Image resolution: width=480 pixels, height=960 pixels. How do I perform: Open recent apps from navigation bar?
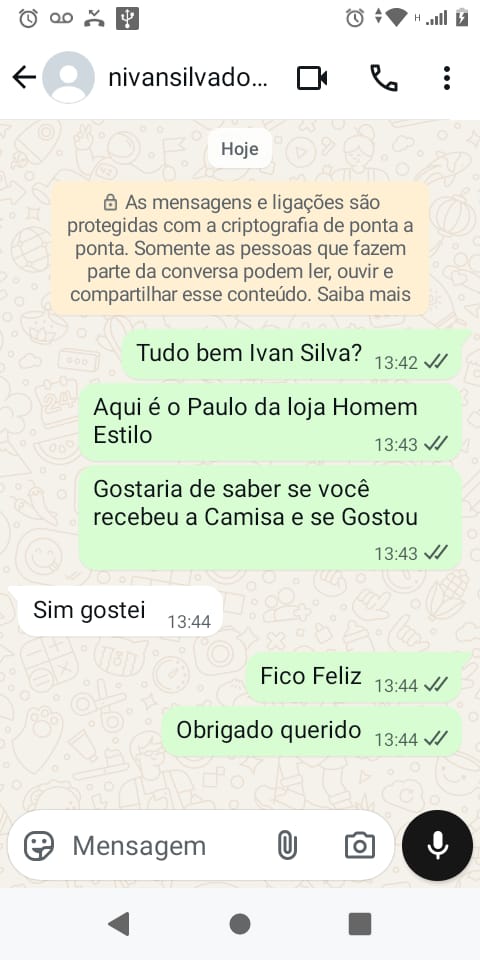click(x=360, y=923)
